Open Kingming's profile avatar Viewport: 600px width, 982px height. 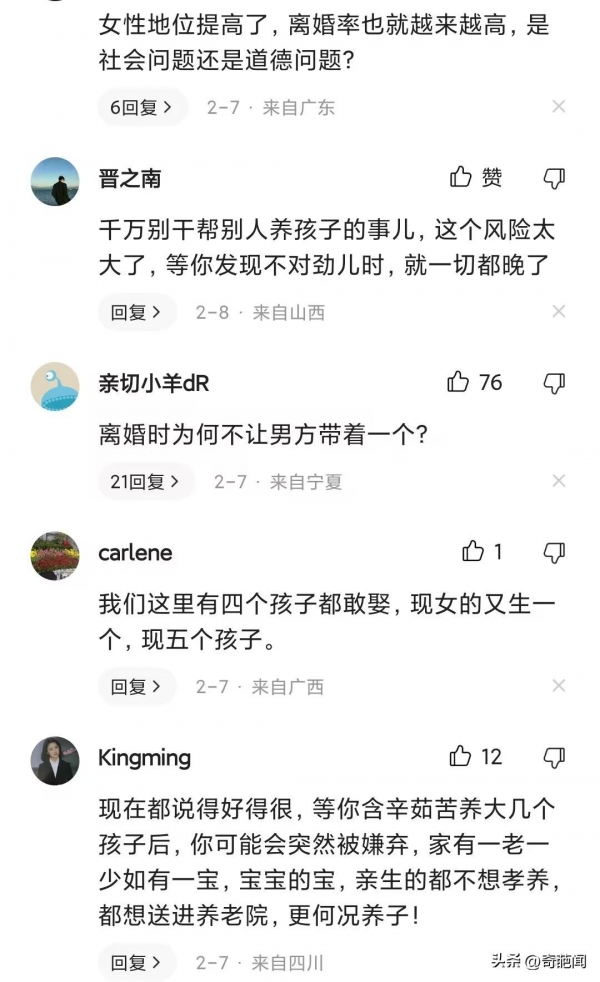pos(55,761)
